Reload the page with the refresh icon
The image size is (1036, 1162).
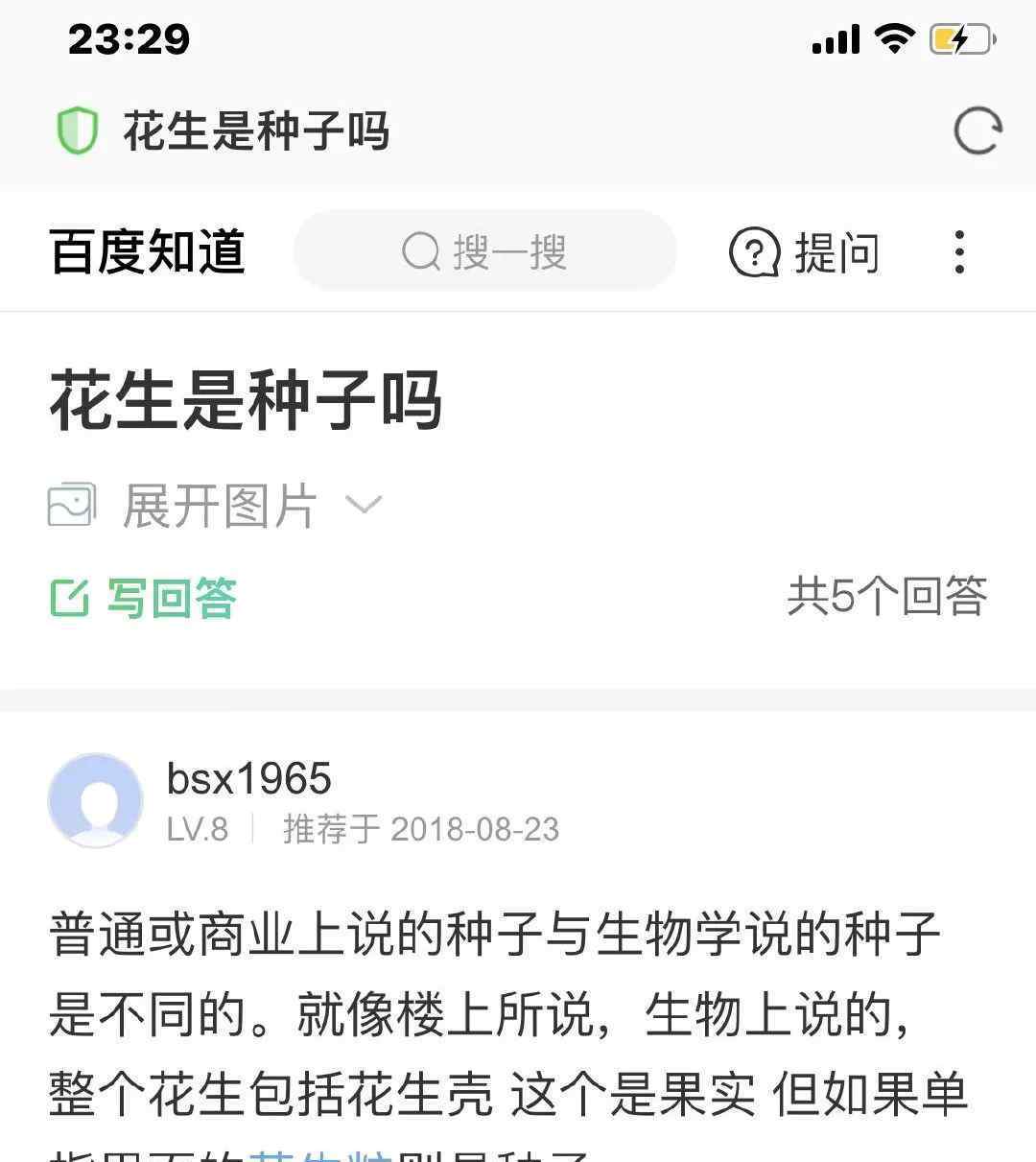click(x=977, y=131)
